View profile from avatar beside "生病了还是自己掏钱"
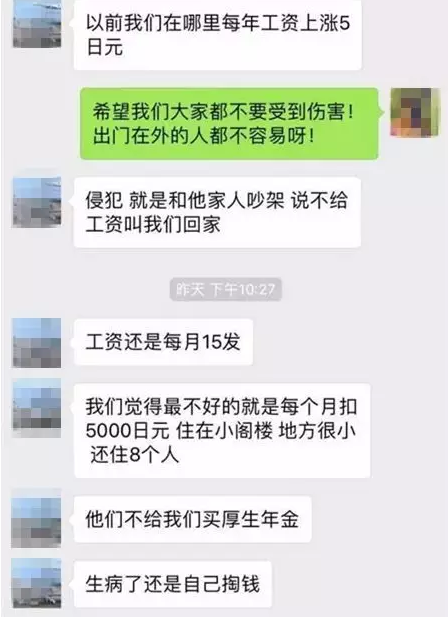The width and height of the screenshot is (448, 617). coord(37,584)
